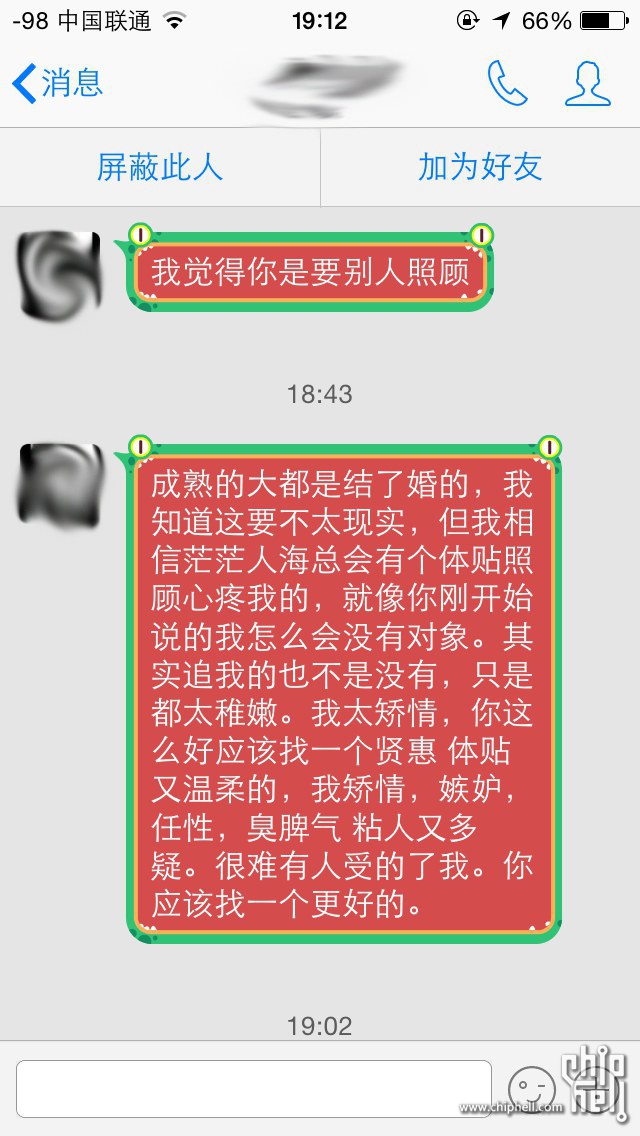Open sender's avatar beside 我觉得你是要别人照顾

tap(60, 275)
